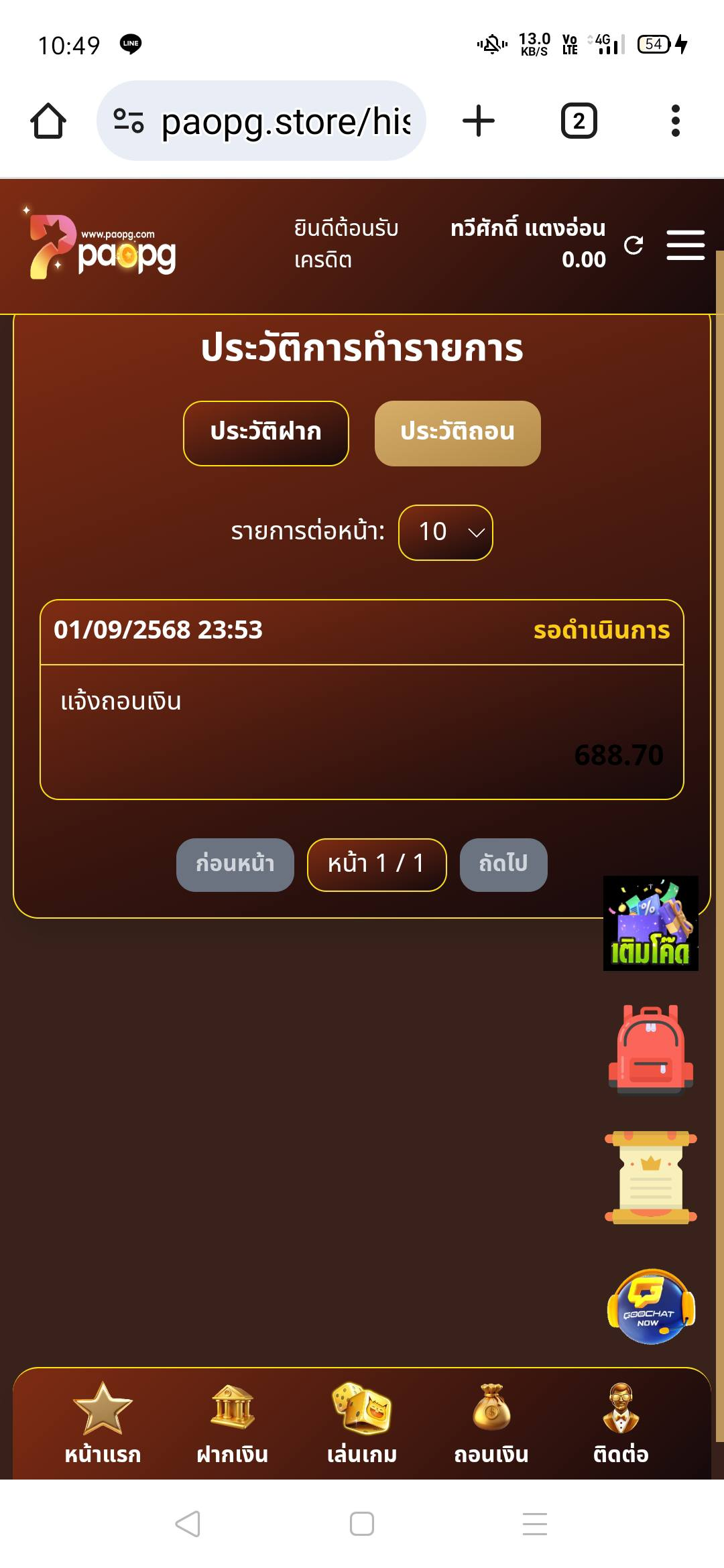The width and height of the screenshot is (724, 1568).
Task: Open a new browser tab
Action: point(479,121)
